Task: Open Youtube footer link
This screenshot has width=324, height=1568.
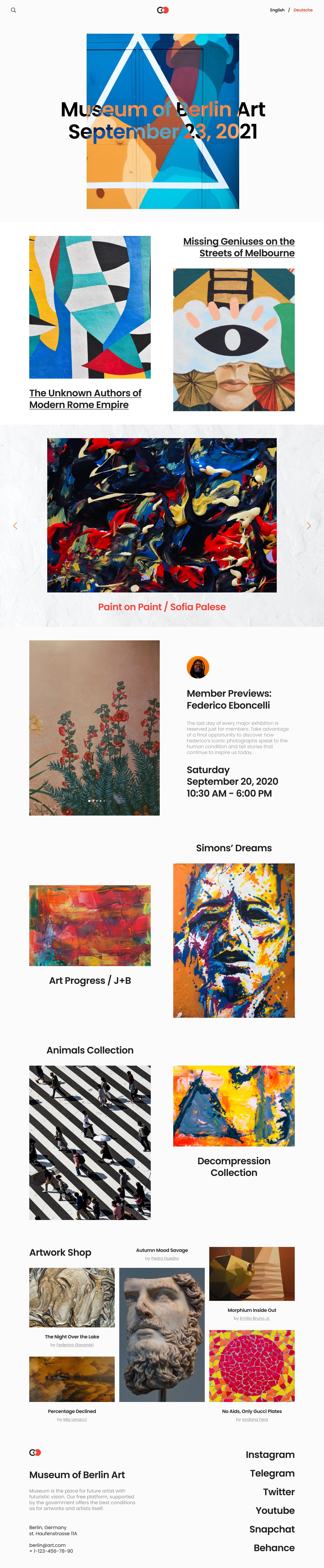Action: click(275, 1510)
